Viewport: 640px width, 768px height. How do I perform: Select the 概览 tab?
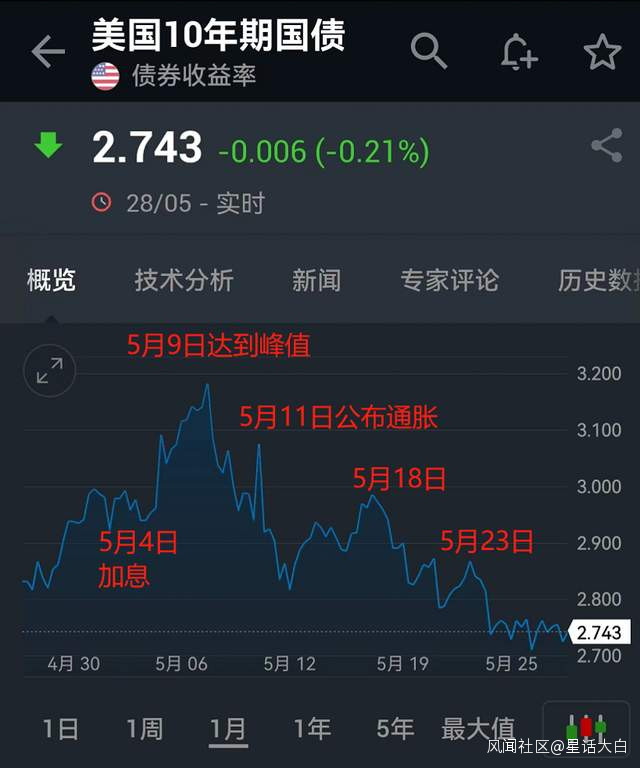pyautogui.click(x=51, y=280)
